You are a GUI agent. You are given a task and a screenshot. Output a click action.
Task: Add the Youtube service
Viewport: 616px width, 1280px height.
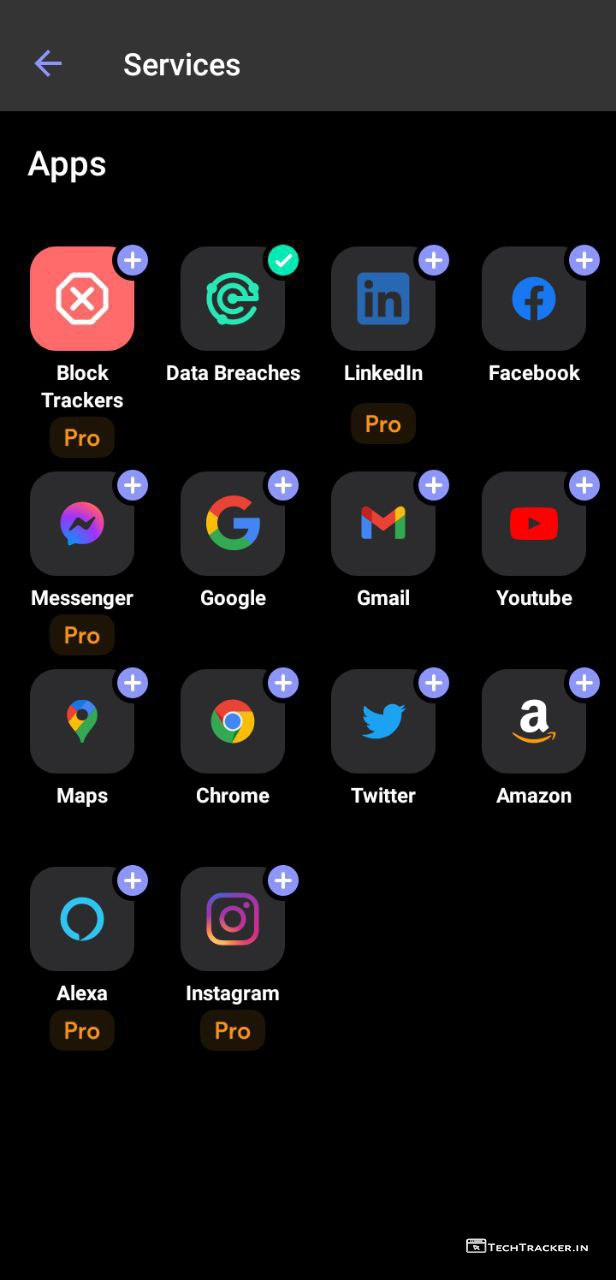(583, 486)
